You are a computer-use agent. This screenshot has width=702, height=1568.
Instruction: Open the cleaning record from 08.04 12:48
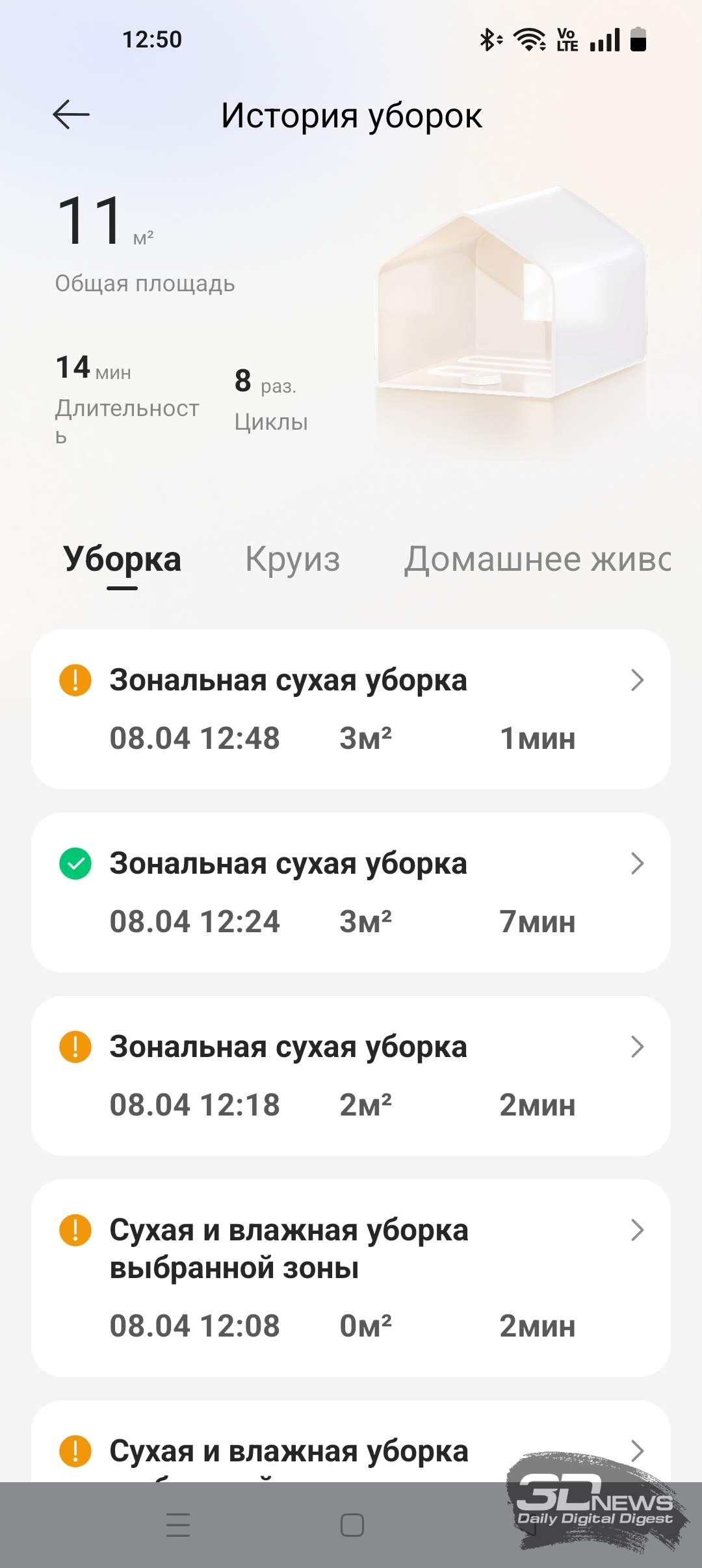pos(351,709)
